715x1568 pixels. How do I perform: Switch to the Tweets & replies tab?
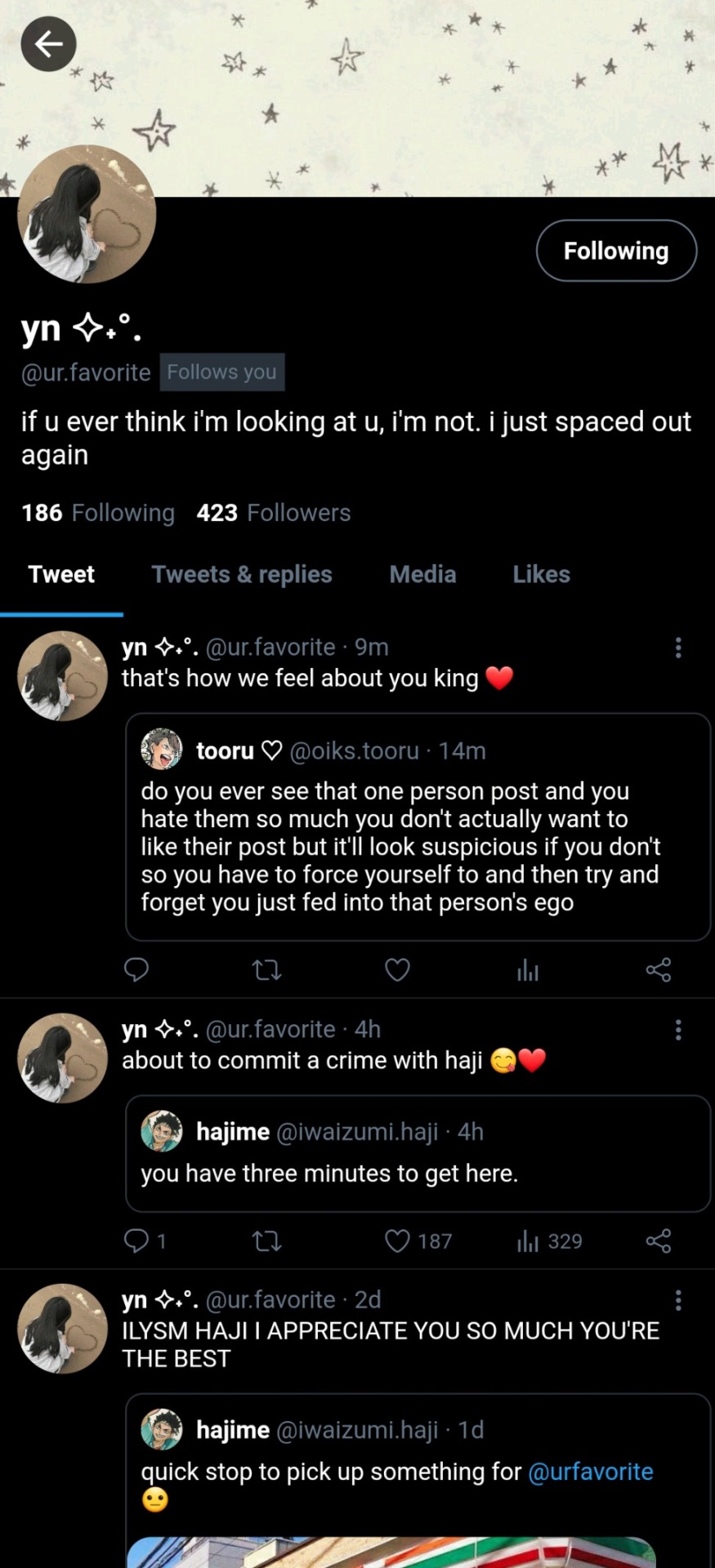[x=242, y=575]
